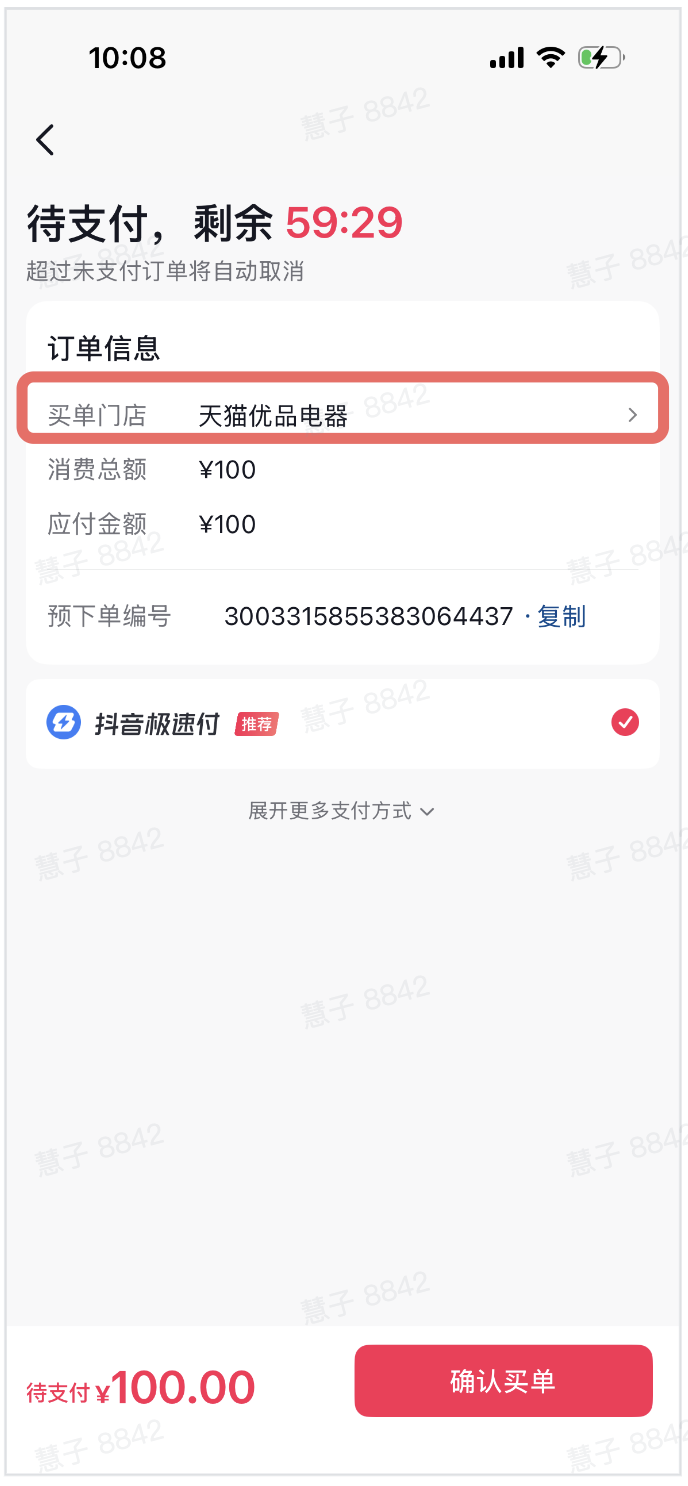Go back using the top-left arrow
Viewport: 688px width, 1486px height.
click(45, 140)
